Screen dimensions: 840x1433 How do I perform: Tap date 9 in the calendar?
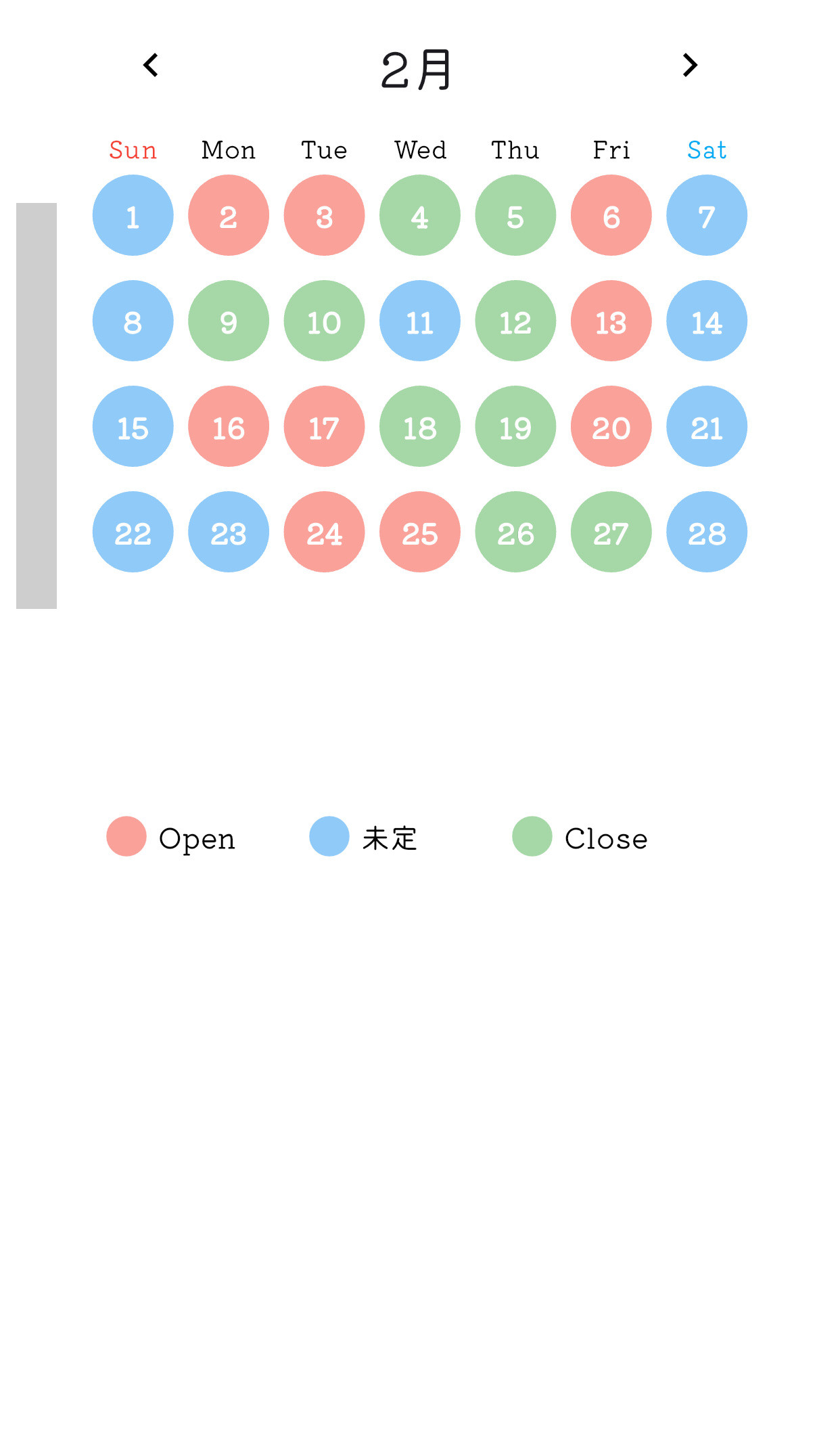click(229, 321)
